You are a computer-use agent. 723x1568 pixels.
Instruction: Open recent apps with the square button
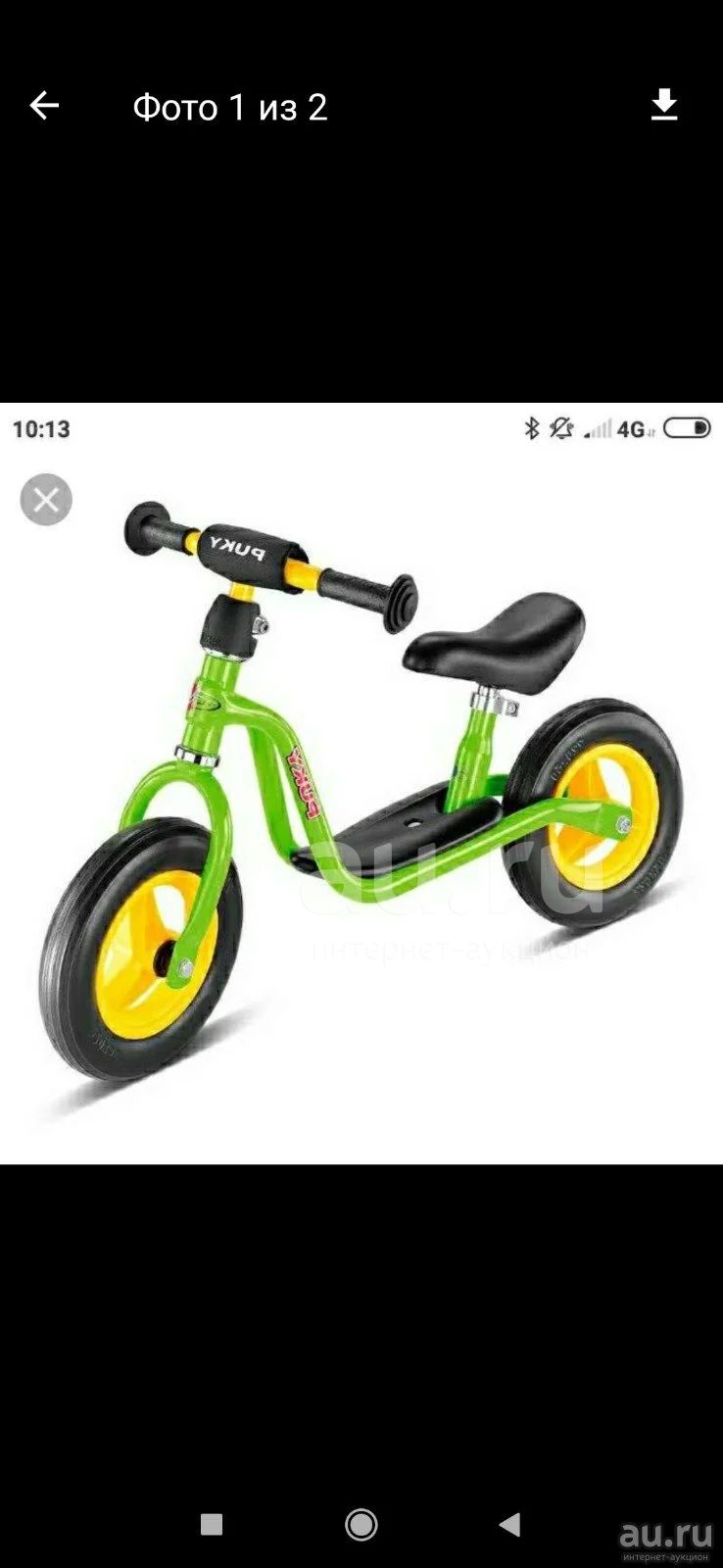click(212, 1524)
